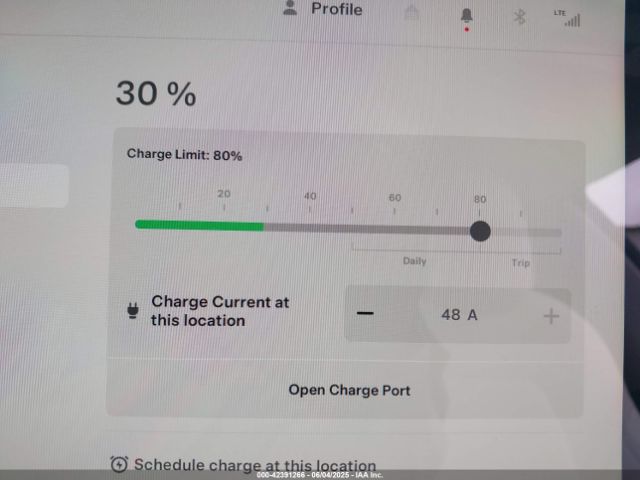Tap the HomeLink garage icon
640x480 pixels.
click(x=411, y=13)
